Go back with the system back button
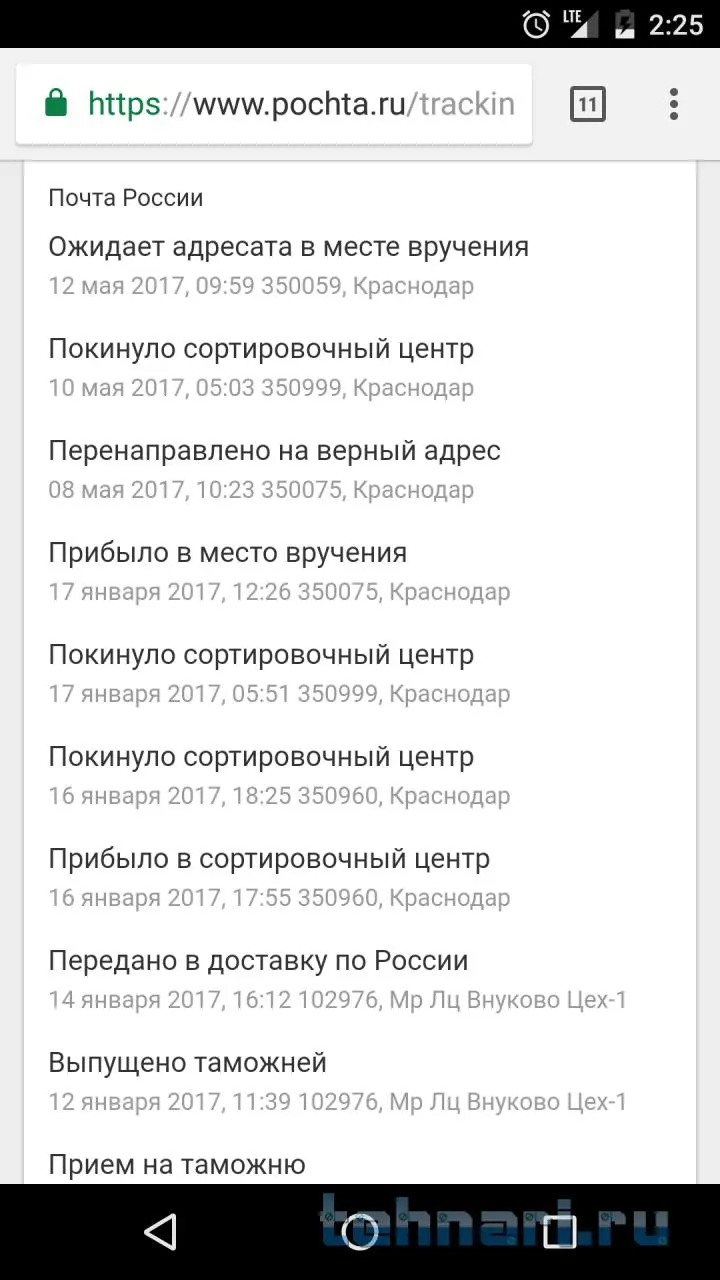 click(x=160, y=1232)
